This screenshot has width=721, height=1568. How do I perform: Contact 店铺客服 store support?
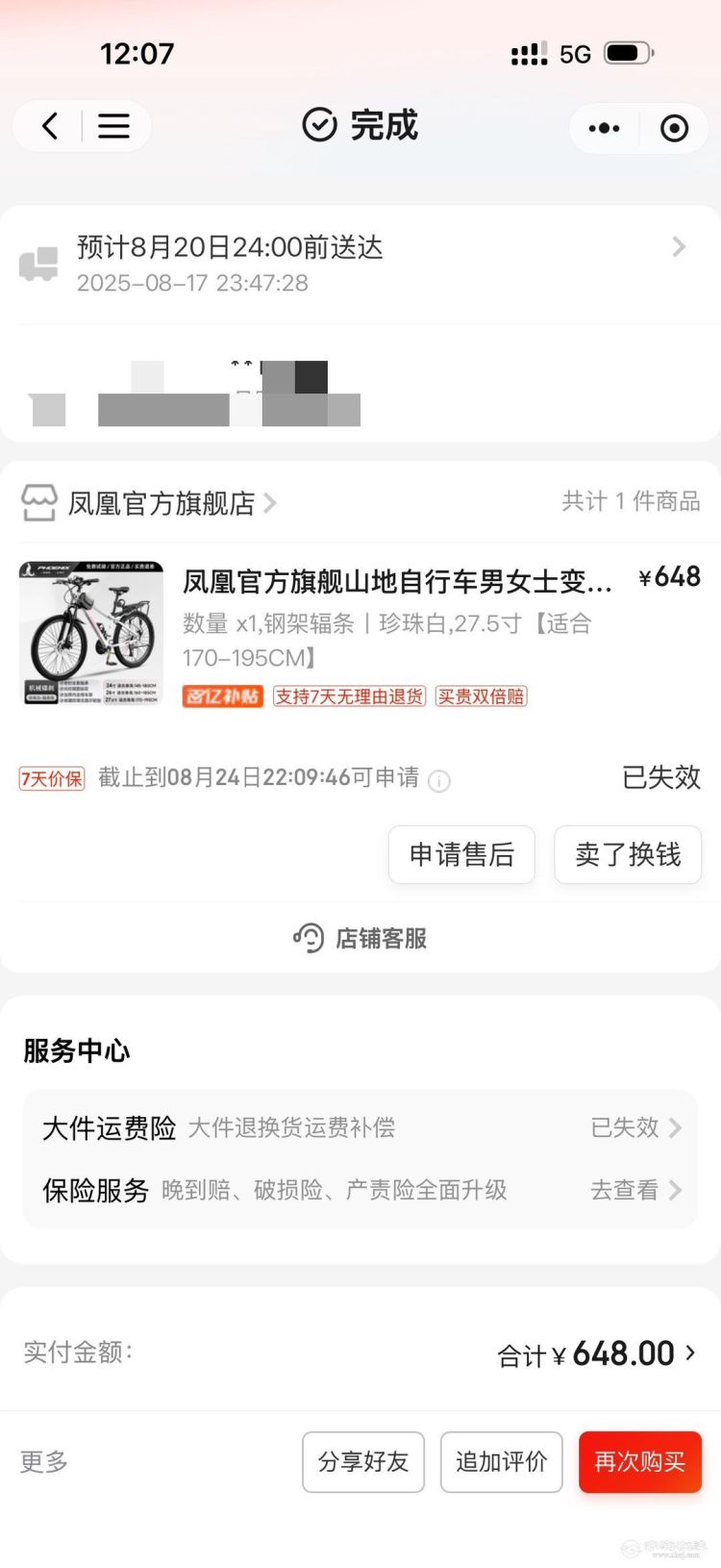coord(360,938)
